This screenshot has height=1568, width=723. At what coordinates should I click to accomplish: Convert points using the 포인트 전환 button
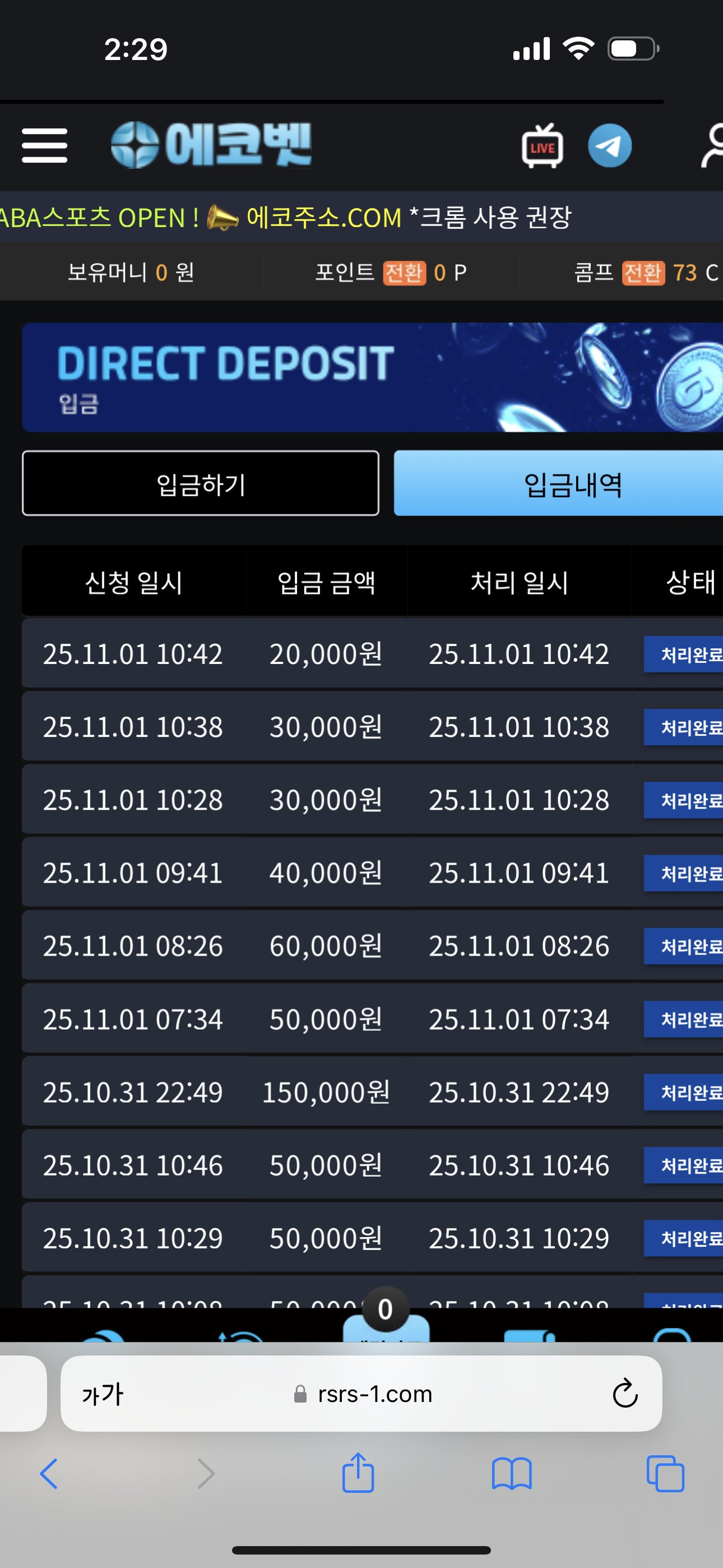point(404,273)
